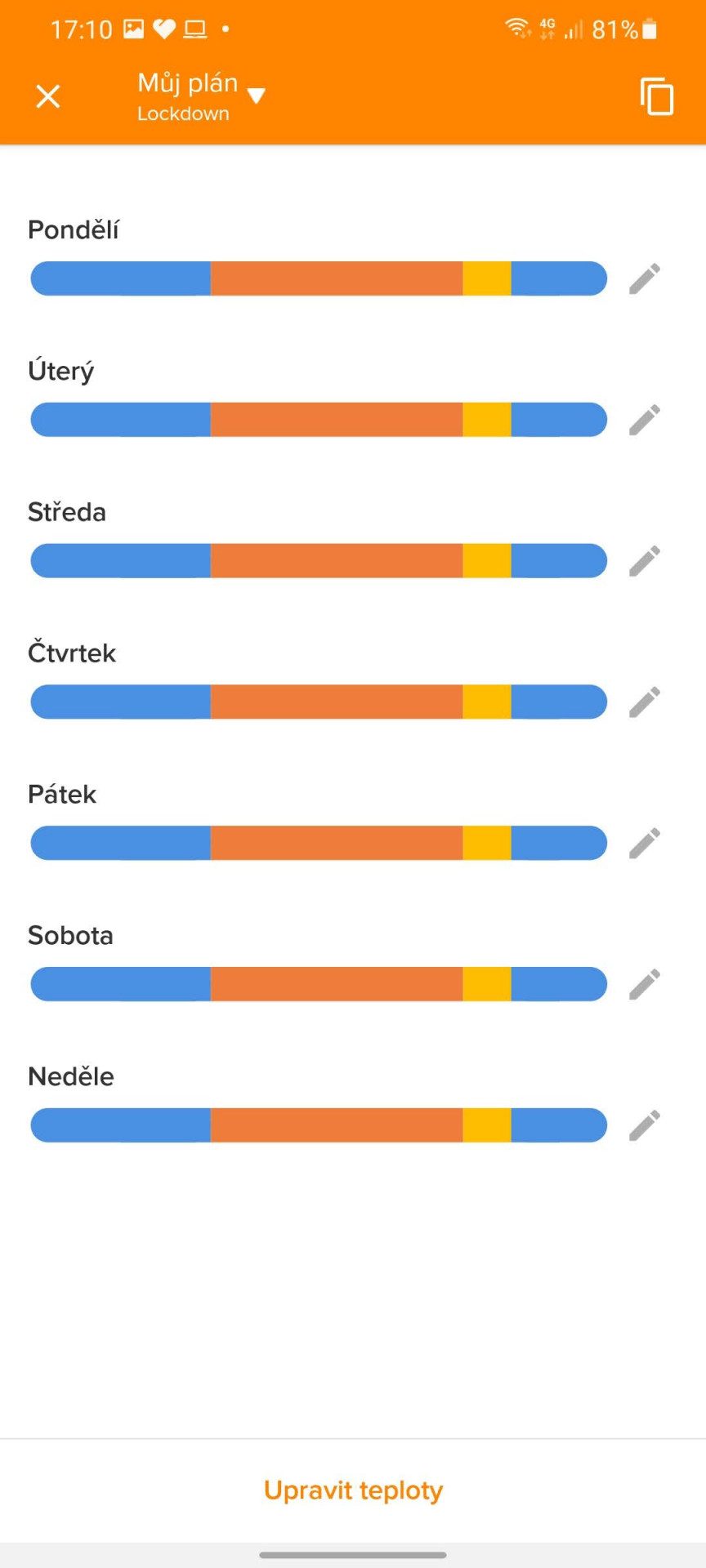The width and height of the screenshot is (706, 1568).
Task: Close the schedule editor with X
Action: pyautogui.click(x=48, y=96)
